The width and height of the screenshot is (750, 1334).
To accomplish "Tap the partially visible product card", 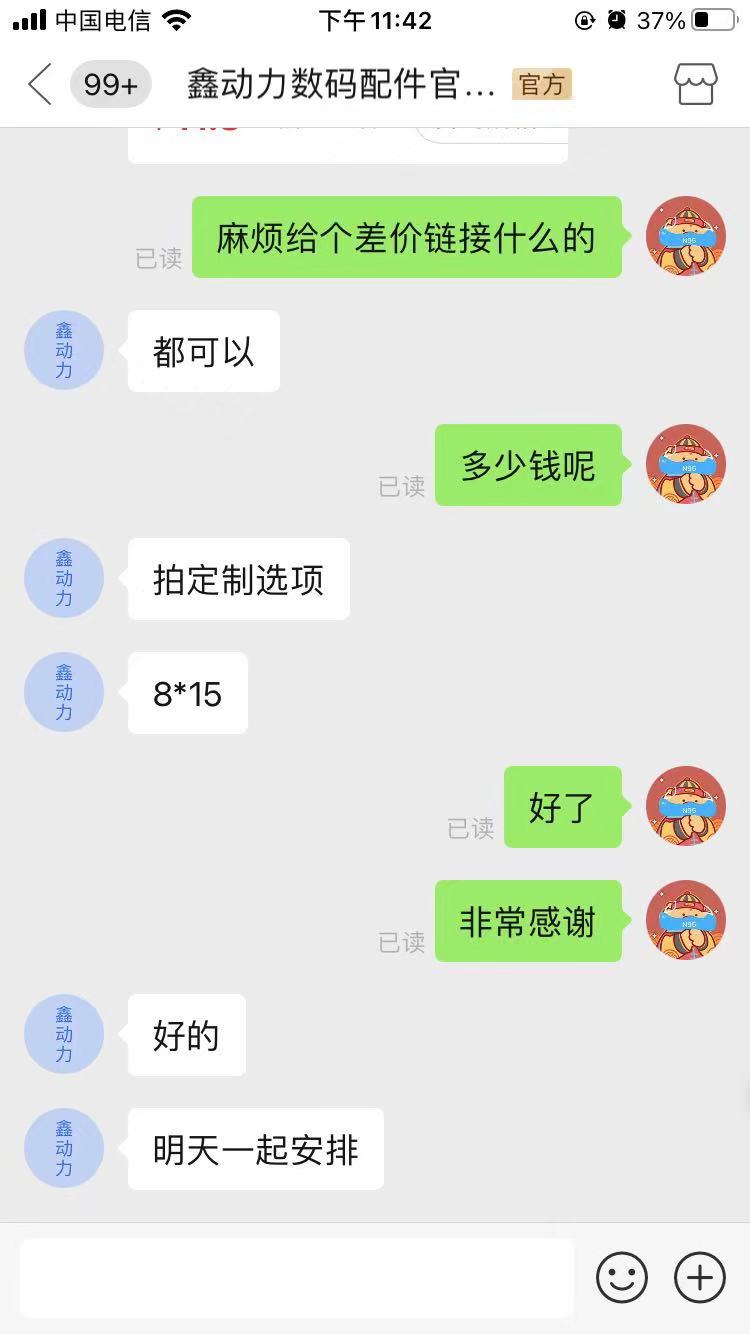I will pos(347,143).
